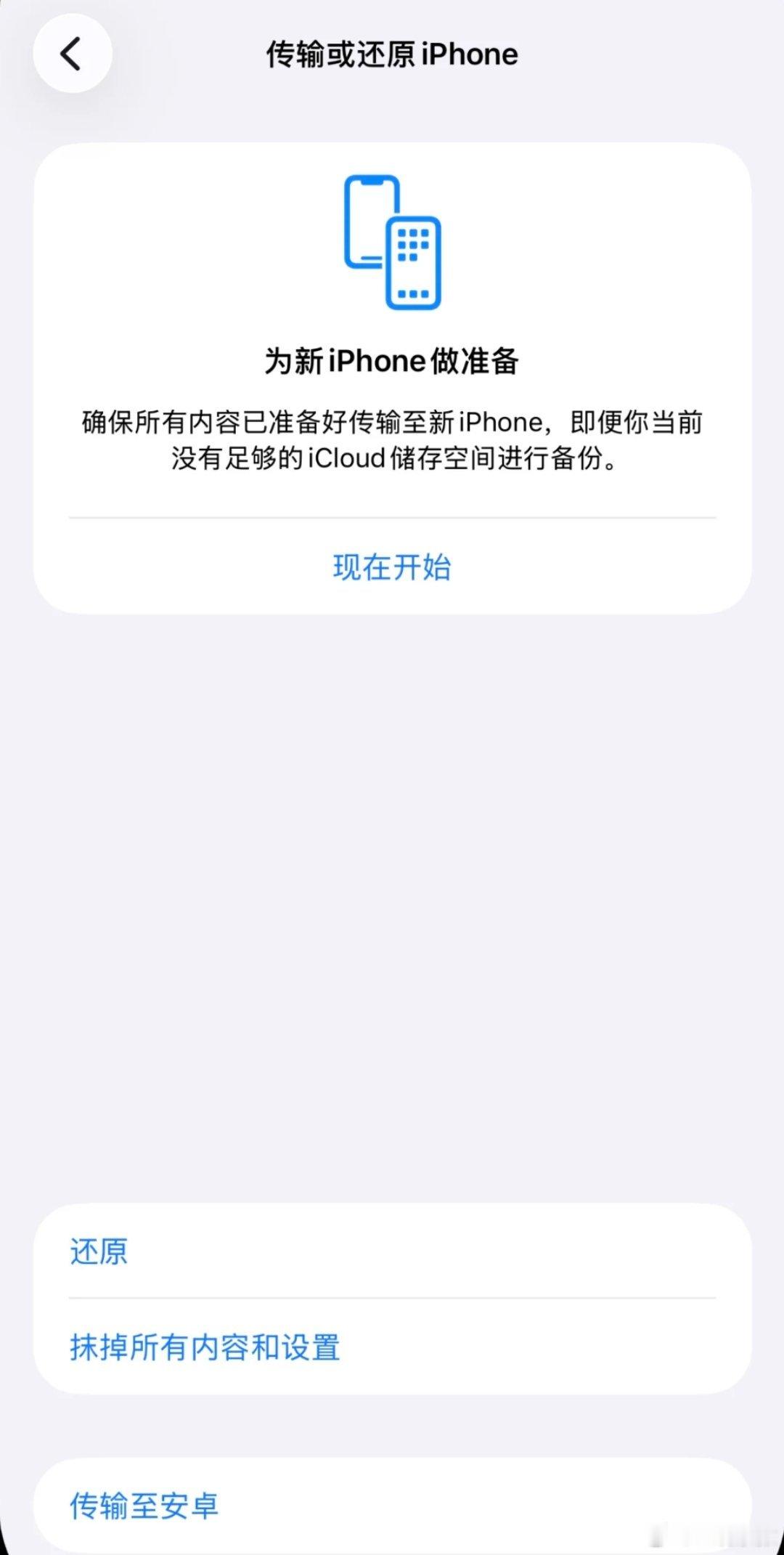
Task: Click the 为新 iPhone 做准备 heading
Action: pyautogui.click(x=392, y=361)
